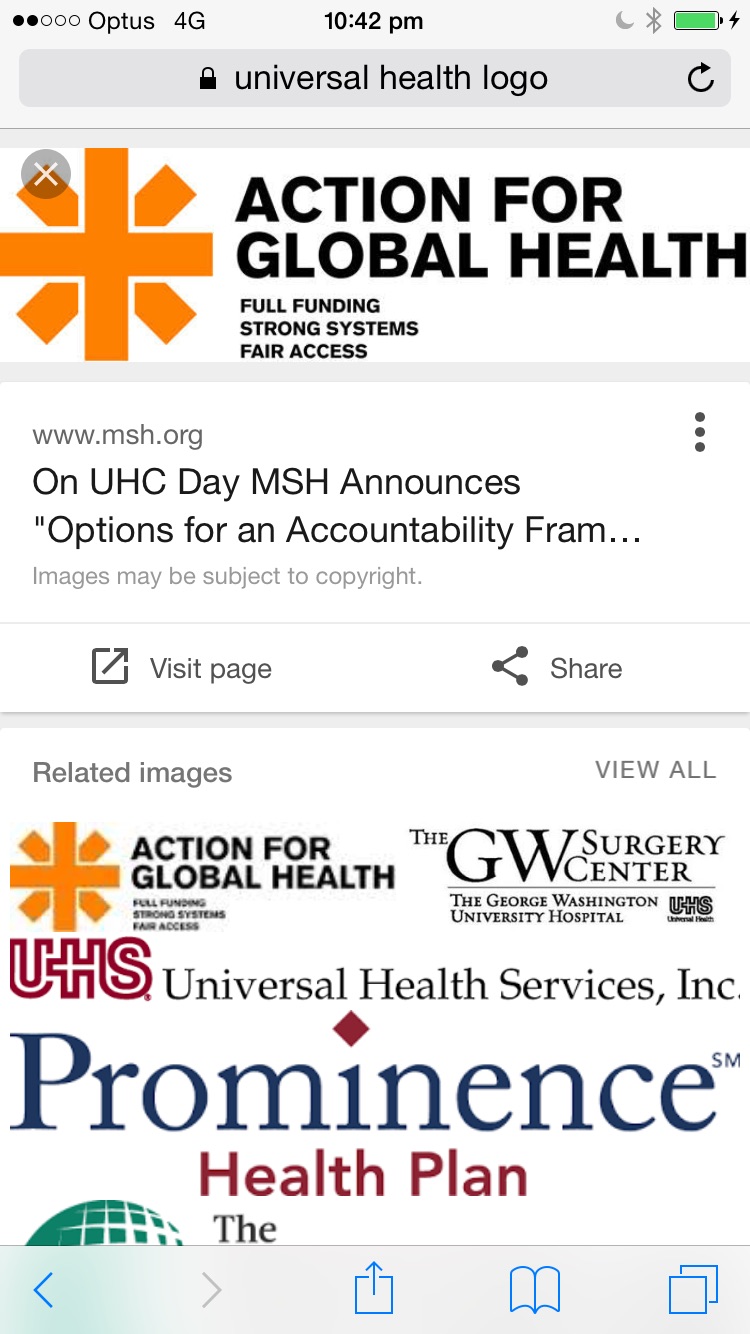750x1334 pixels.
Task: Reload the current page
Action: click(701, 78)
